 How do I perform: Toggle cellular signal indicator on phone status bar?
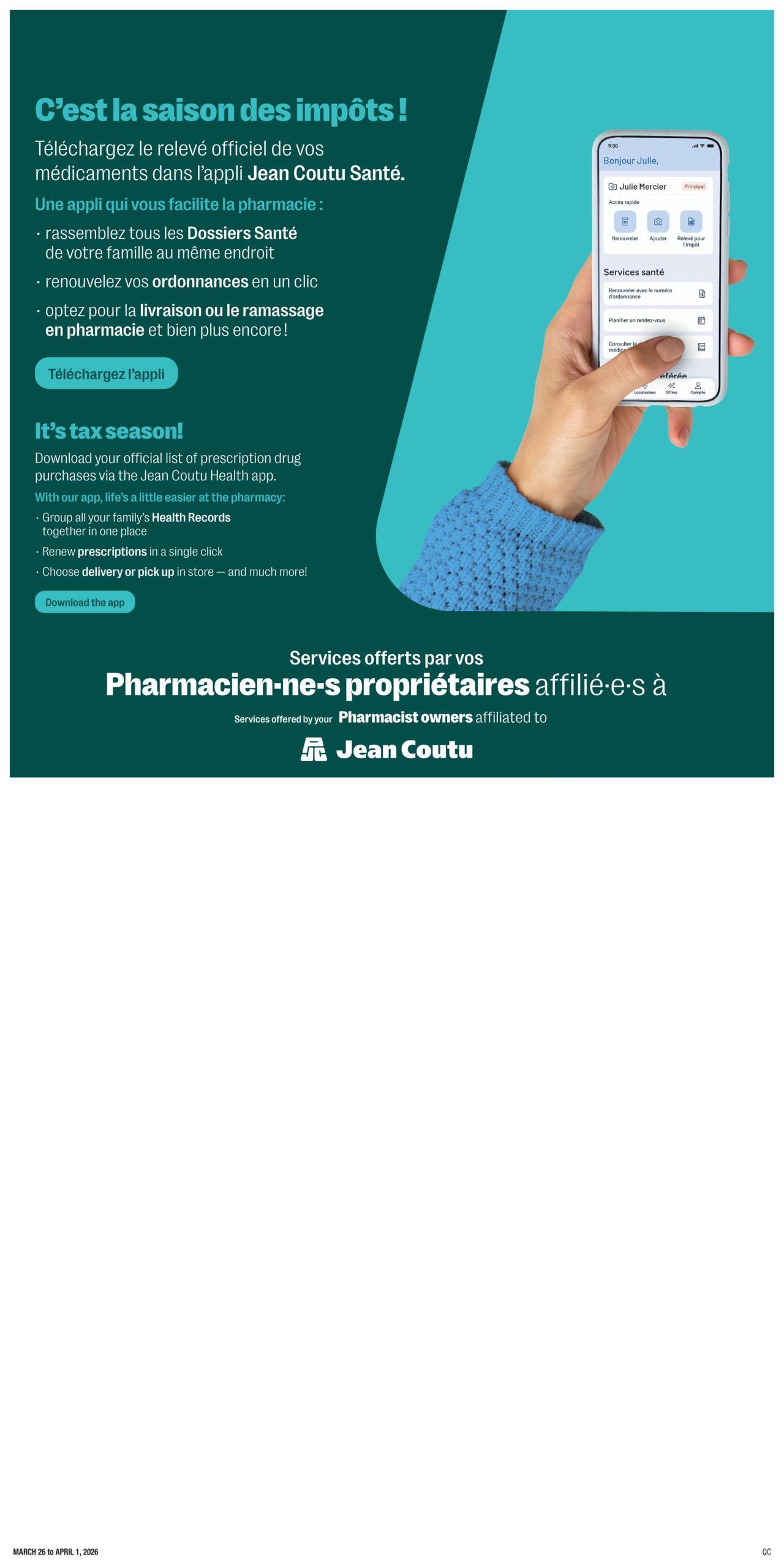point(696,146)
